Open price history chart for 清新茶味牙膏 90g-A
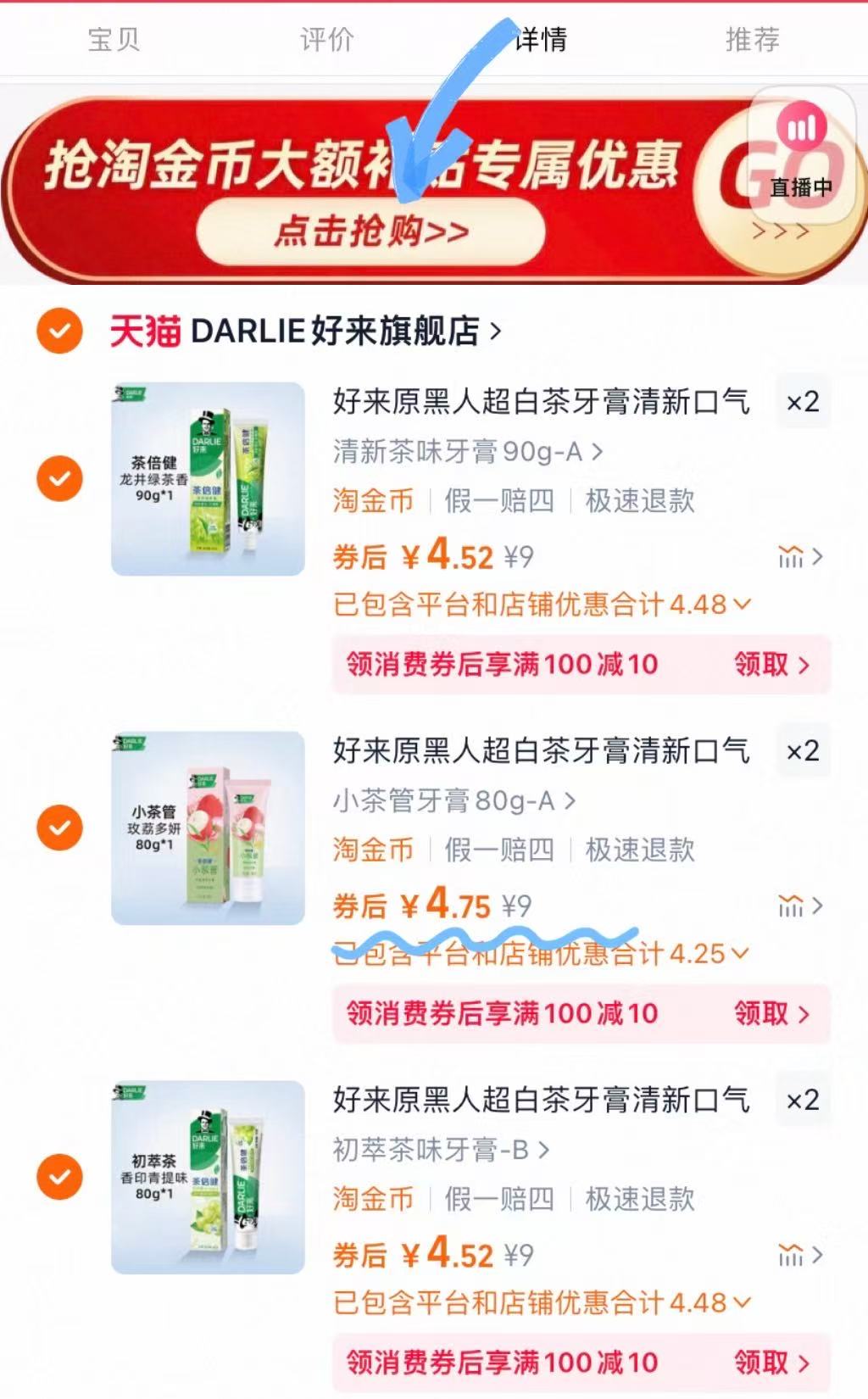Viewport: 868px width, 1399px height. 792,556
